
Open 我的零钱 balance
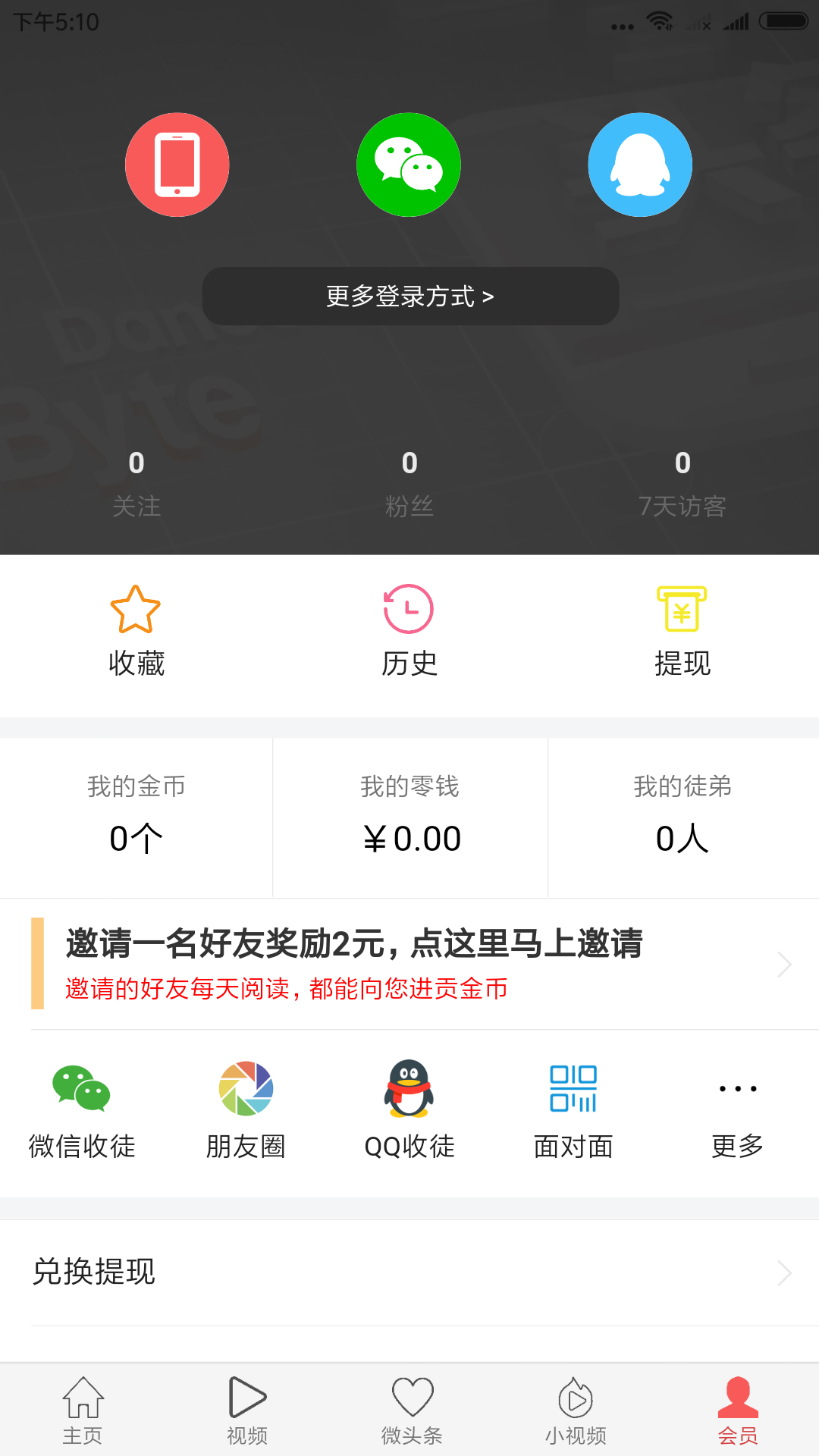pyautogui.click(x=410, y=817)
